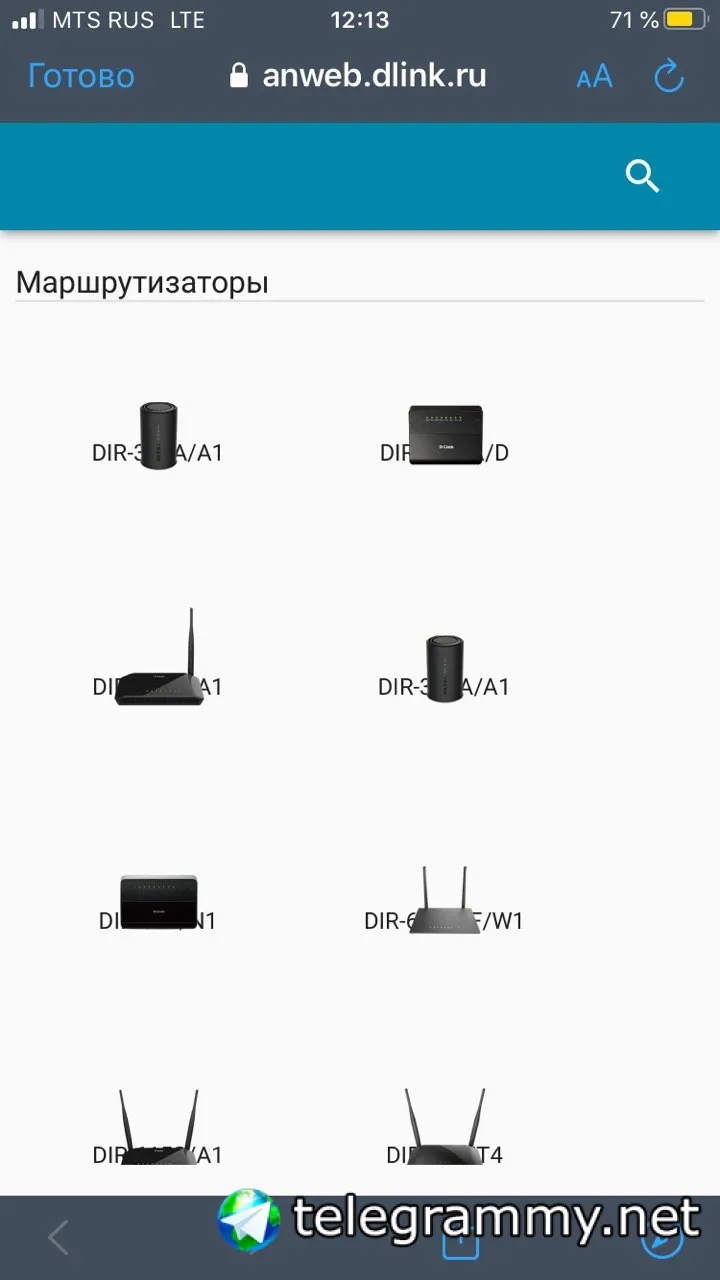Open the DIR-6 router ending in F/W1
This screenshot has height=1280, width=720.
444,902
